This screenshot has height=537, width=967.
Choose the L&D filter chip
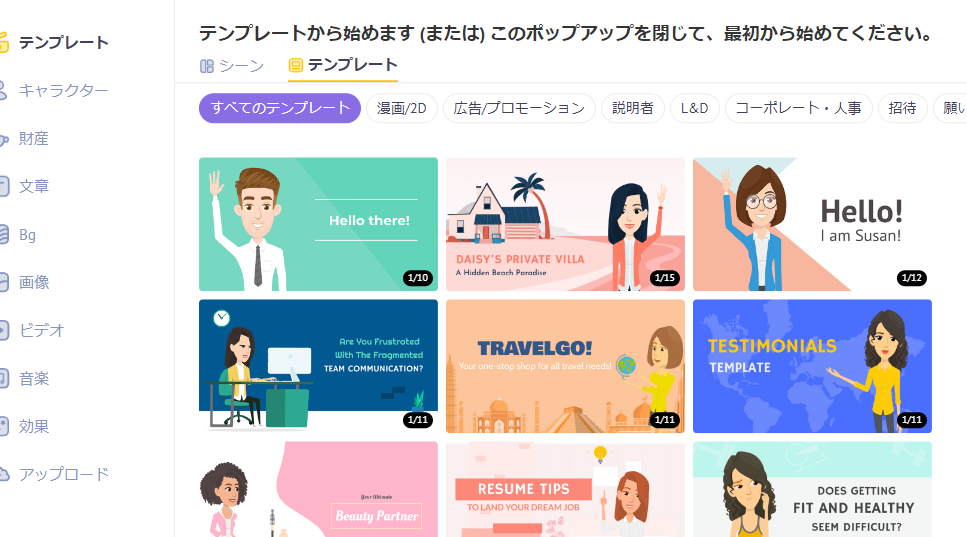pos(694,108)
